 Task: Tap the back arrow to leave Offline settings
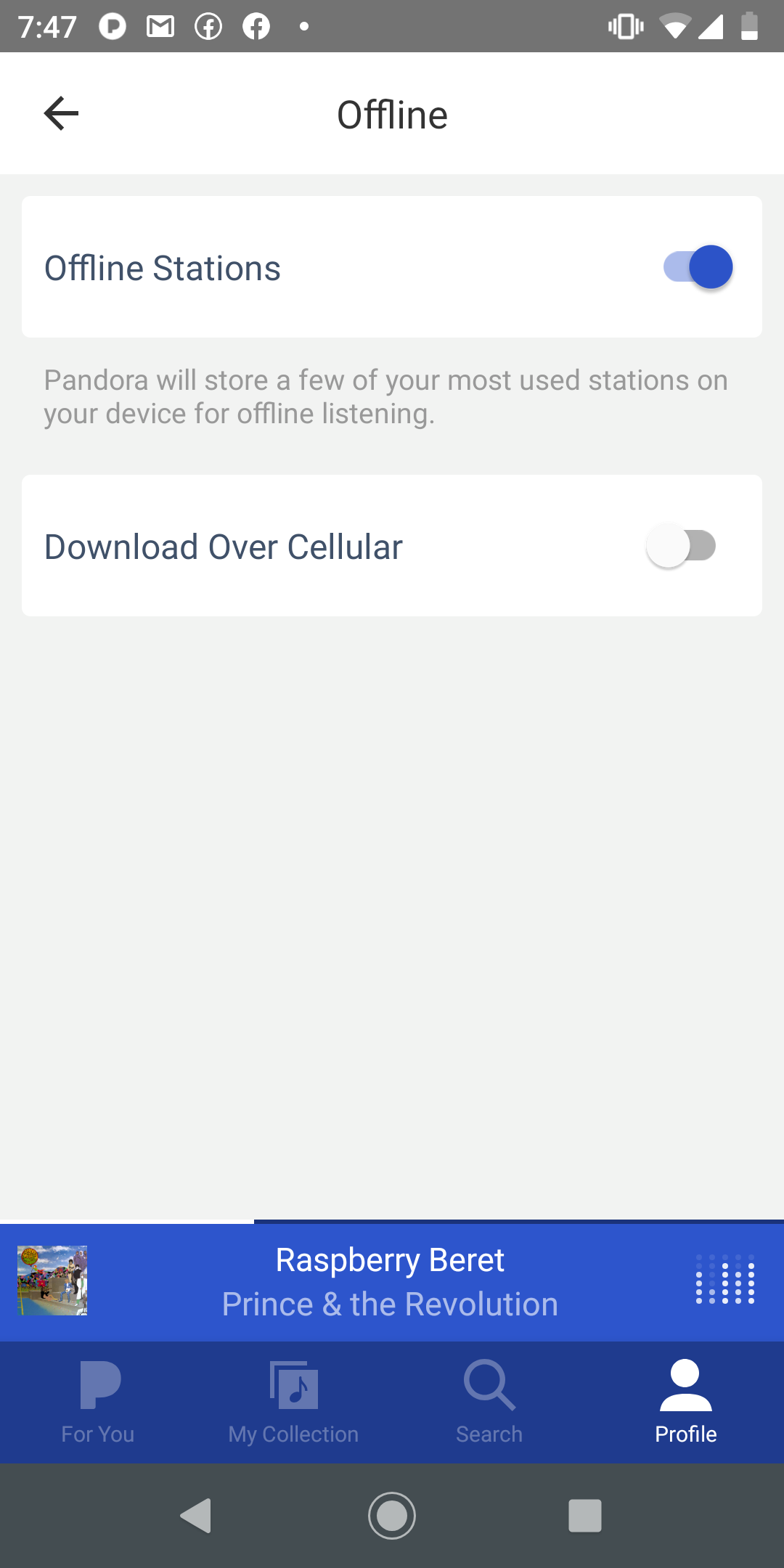pos(61,113)
